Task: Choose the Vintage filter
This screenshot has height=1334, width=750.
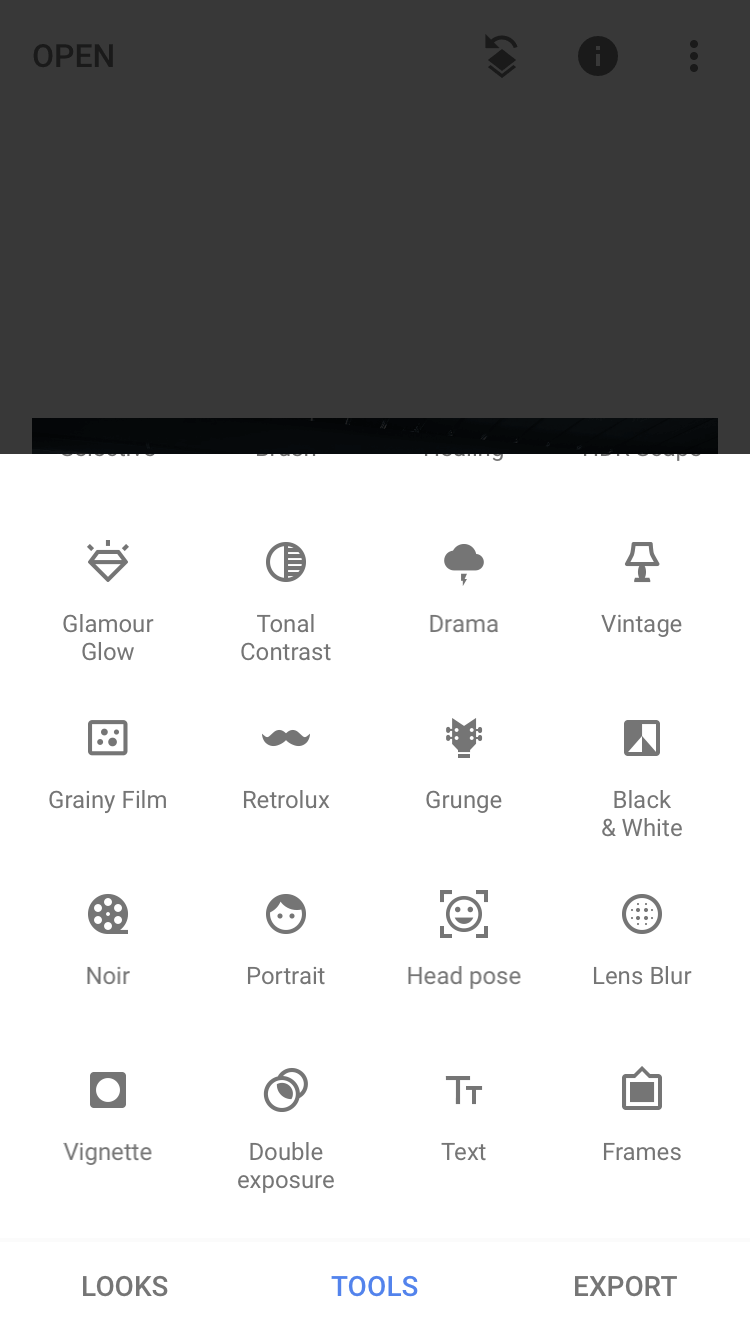Action: pos(641,588)
